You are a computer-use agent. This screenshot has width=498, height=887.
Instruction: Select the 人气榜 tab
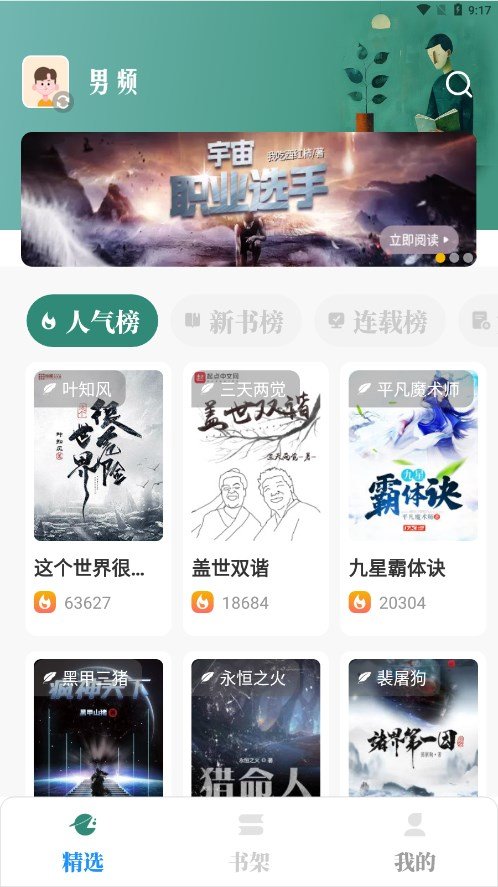(x=92, y=321)
